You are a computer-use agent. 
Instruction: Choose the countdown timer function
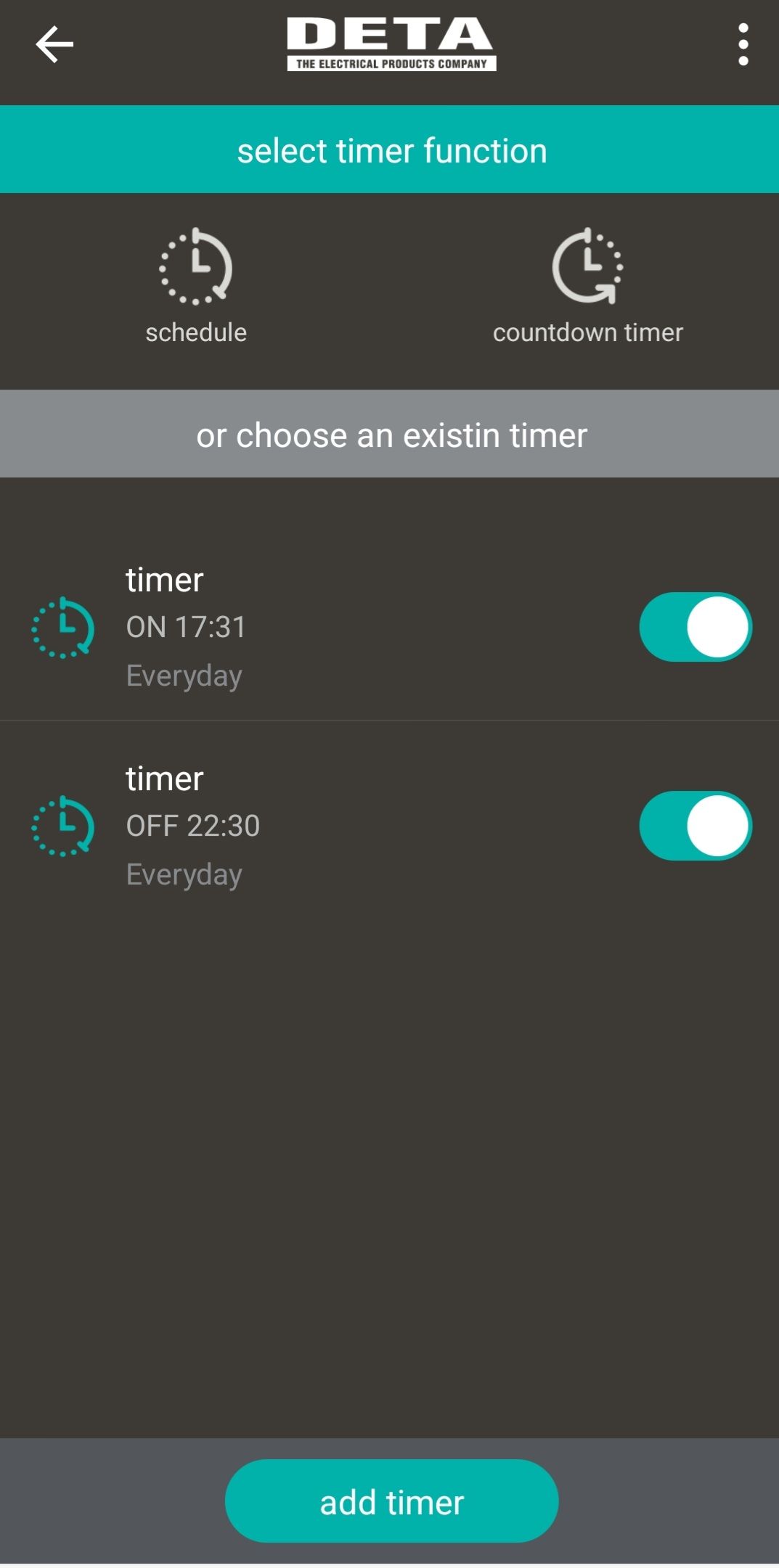tap(587, 287)
